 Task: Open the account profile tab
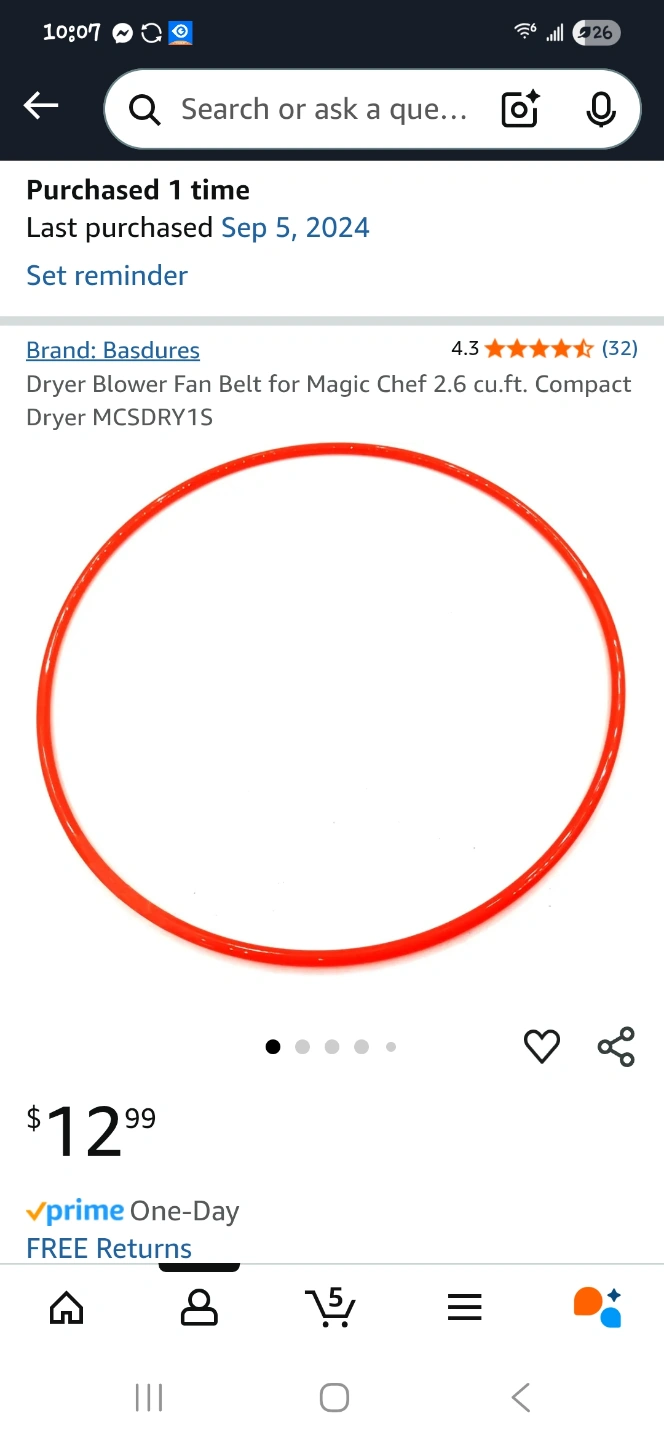pyautogui.click(x=199, y=1307)
